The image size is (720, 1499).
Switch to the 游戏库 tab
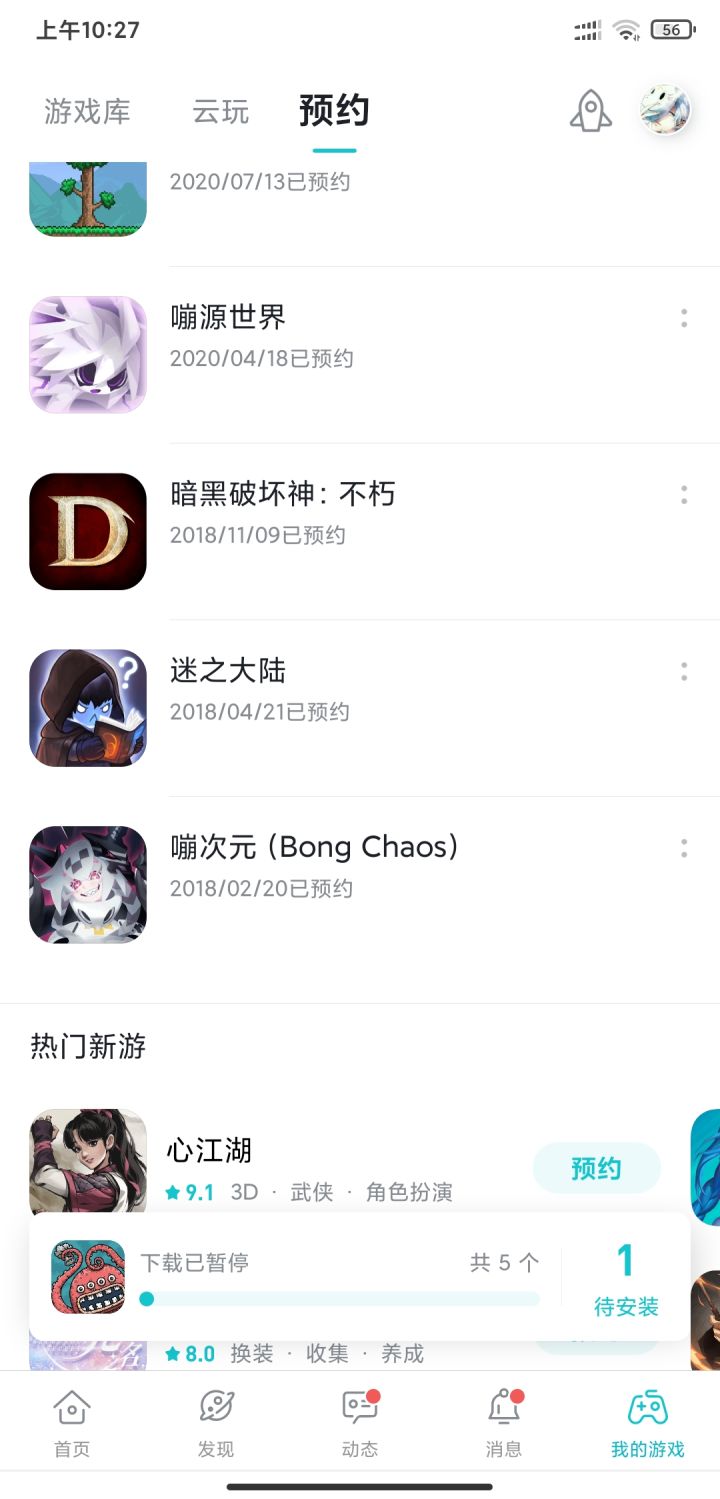pyautogui.click(x=87, y=111)
